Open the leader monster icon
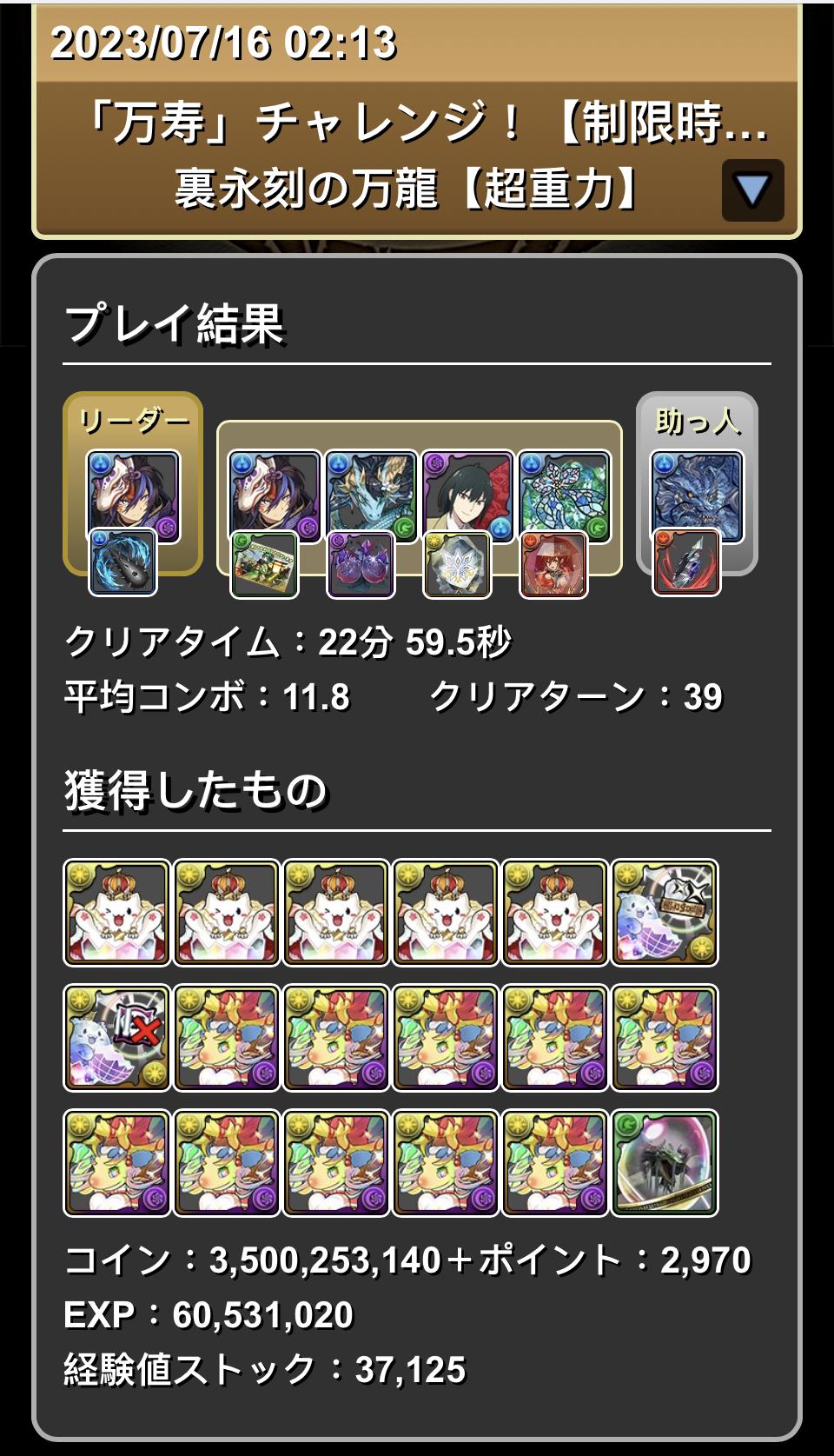Screen dimensions: 834x1456 [133, 495]
